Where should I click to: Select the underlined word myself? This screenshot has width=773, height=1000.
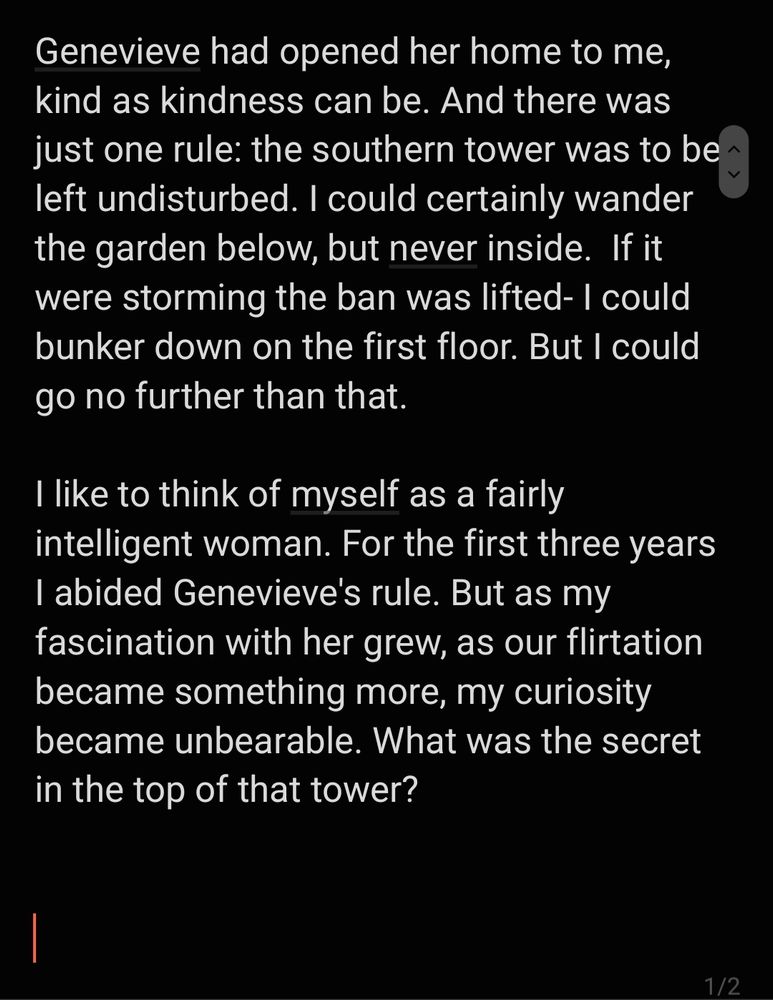pyautogui.click(x=343, y=494)
